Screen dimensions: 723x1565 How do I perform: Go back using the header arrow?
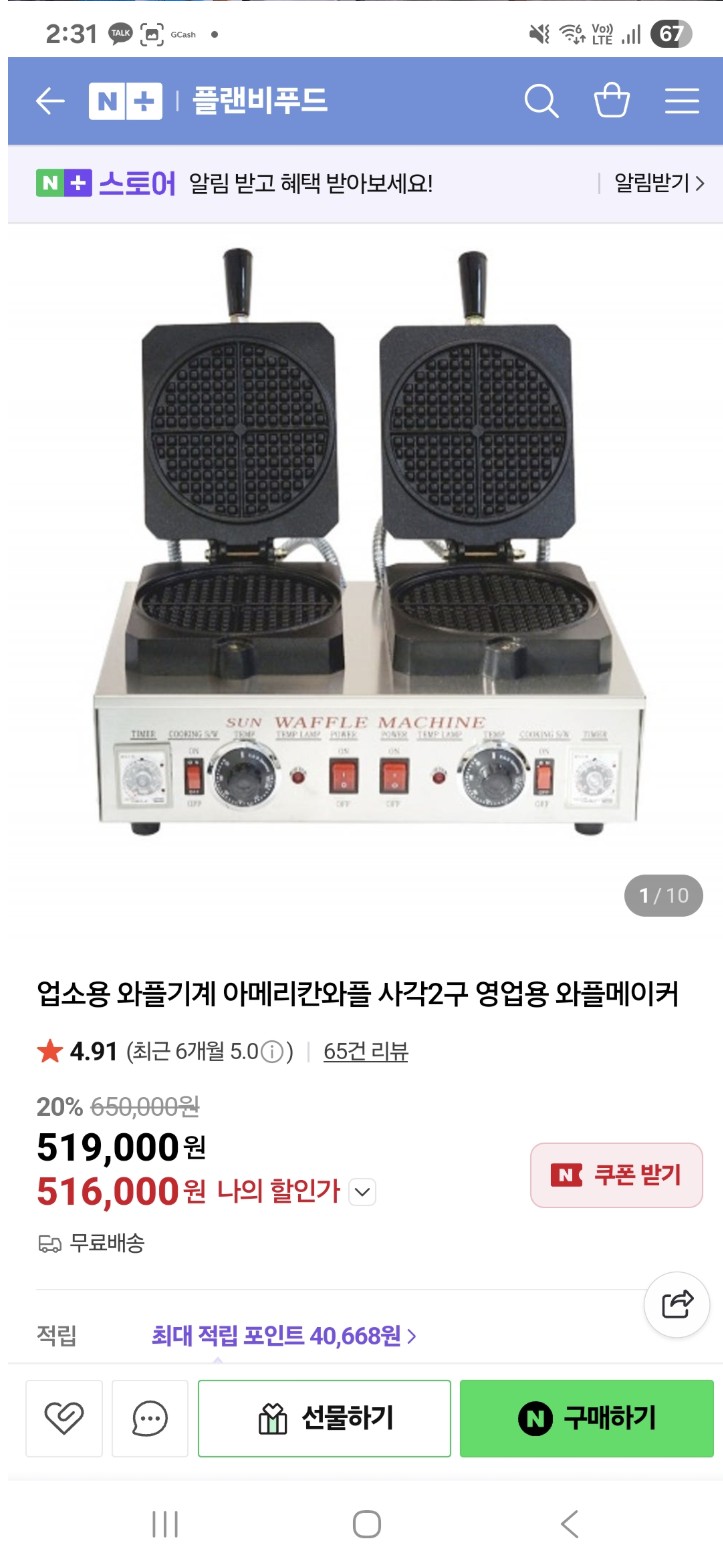[x=50, y=101]
